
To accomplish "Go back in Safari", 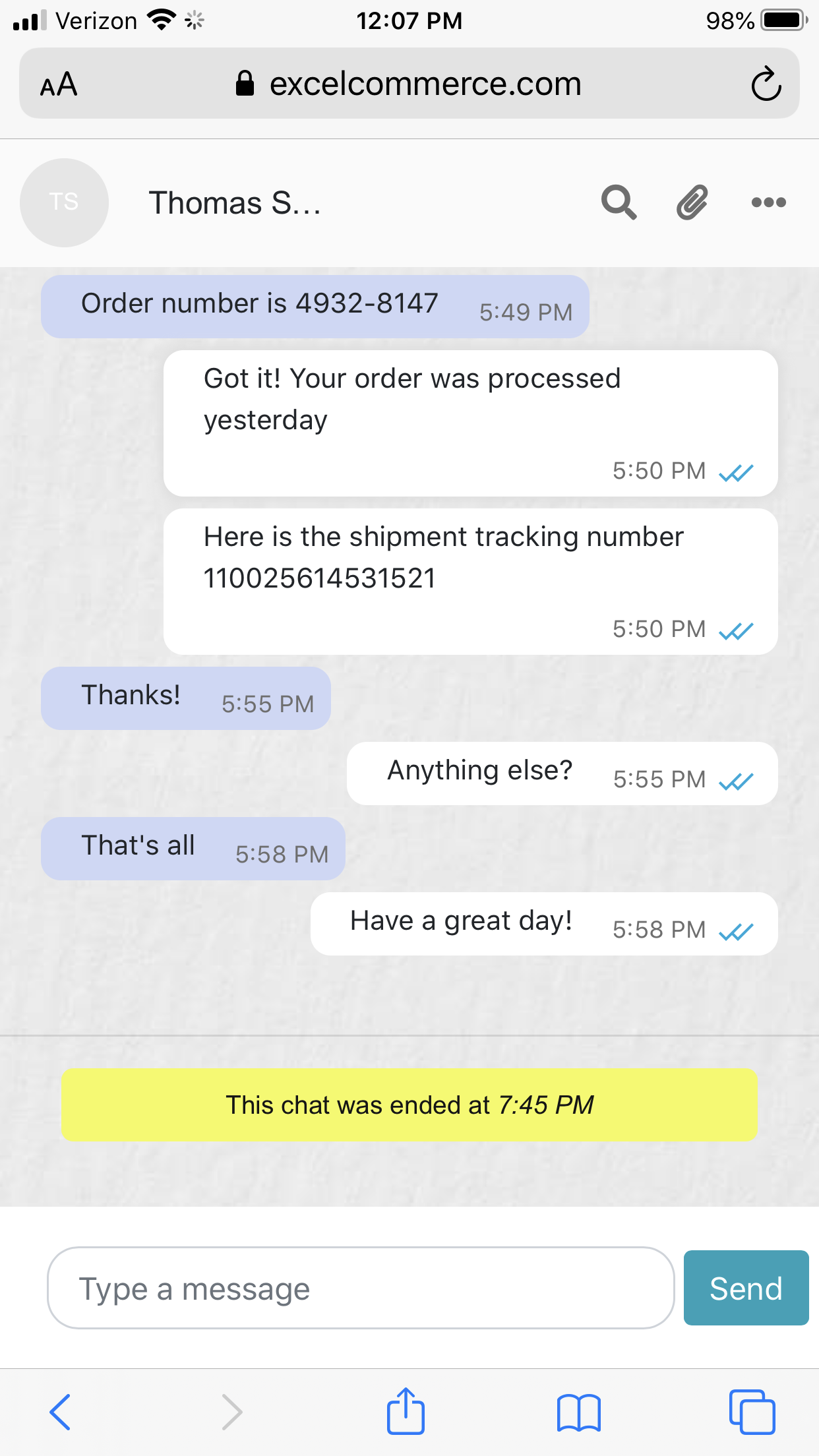I will tap(60, 1412).
